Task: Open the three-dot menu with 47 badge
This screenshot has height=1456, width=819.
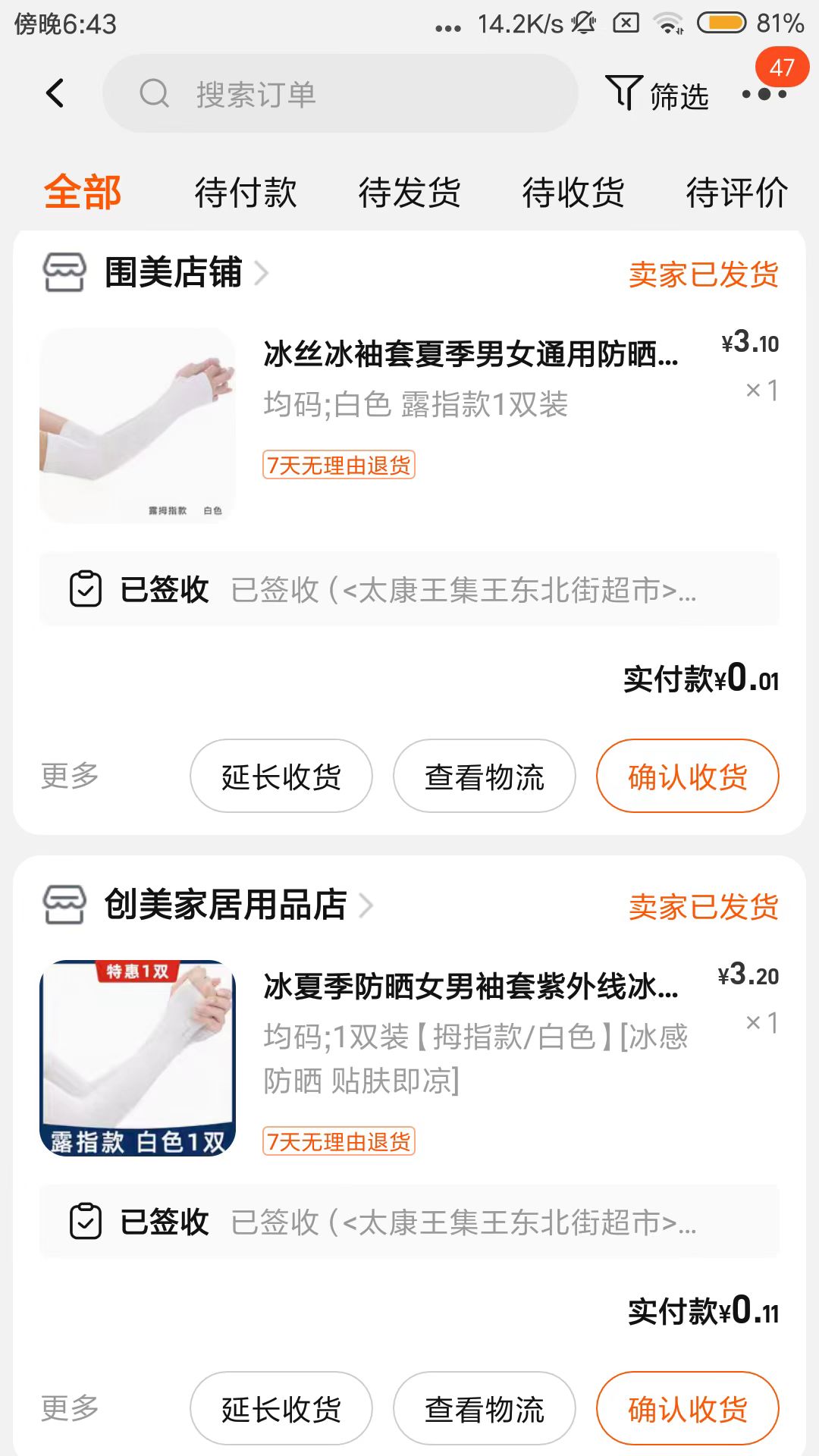Action: click(764, 94)
